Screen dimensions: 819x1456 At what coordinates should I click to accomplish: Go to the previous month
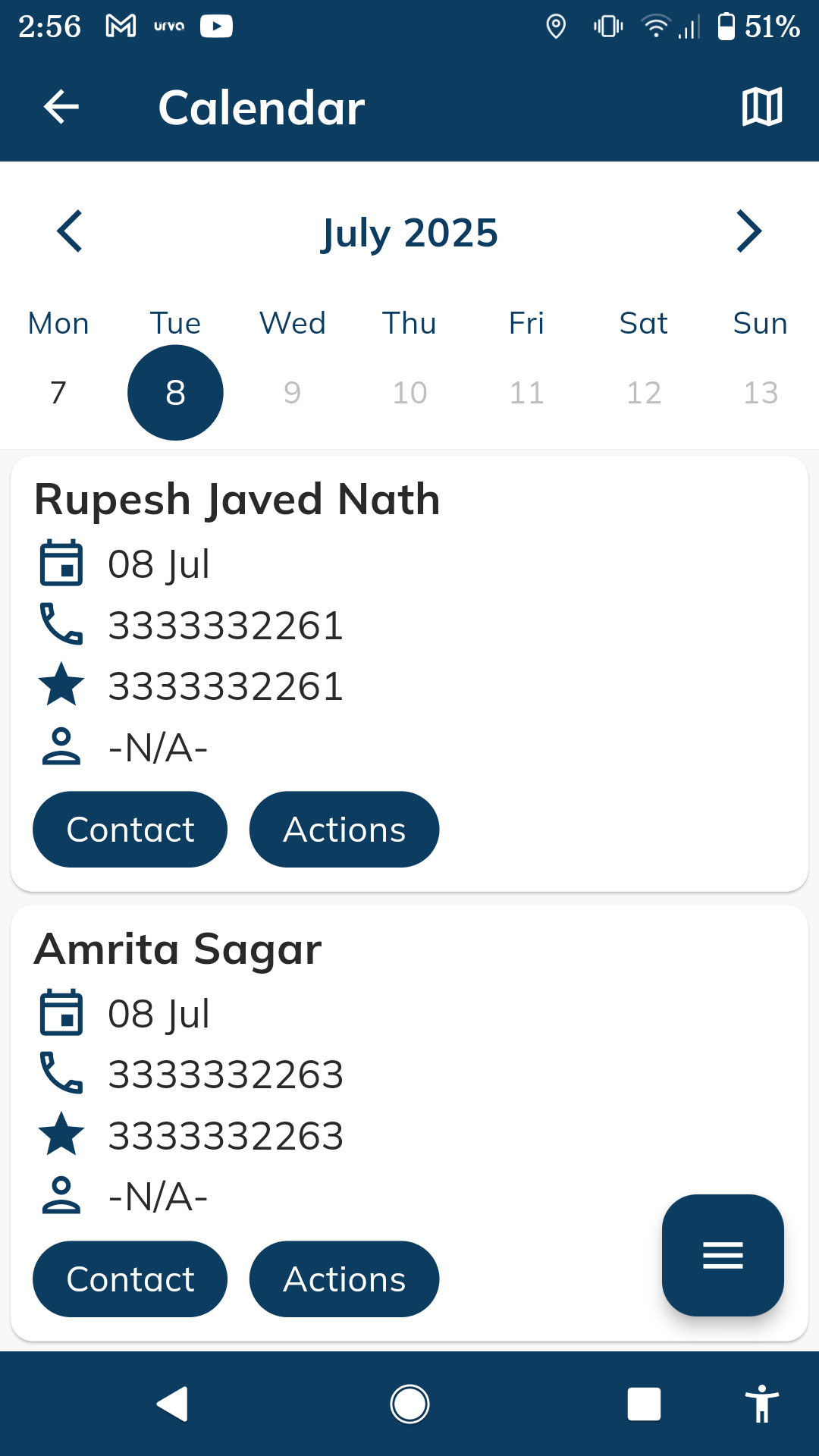[x=70, y=231]
